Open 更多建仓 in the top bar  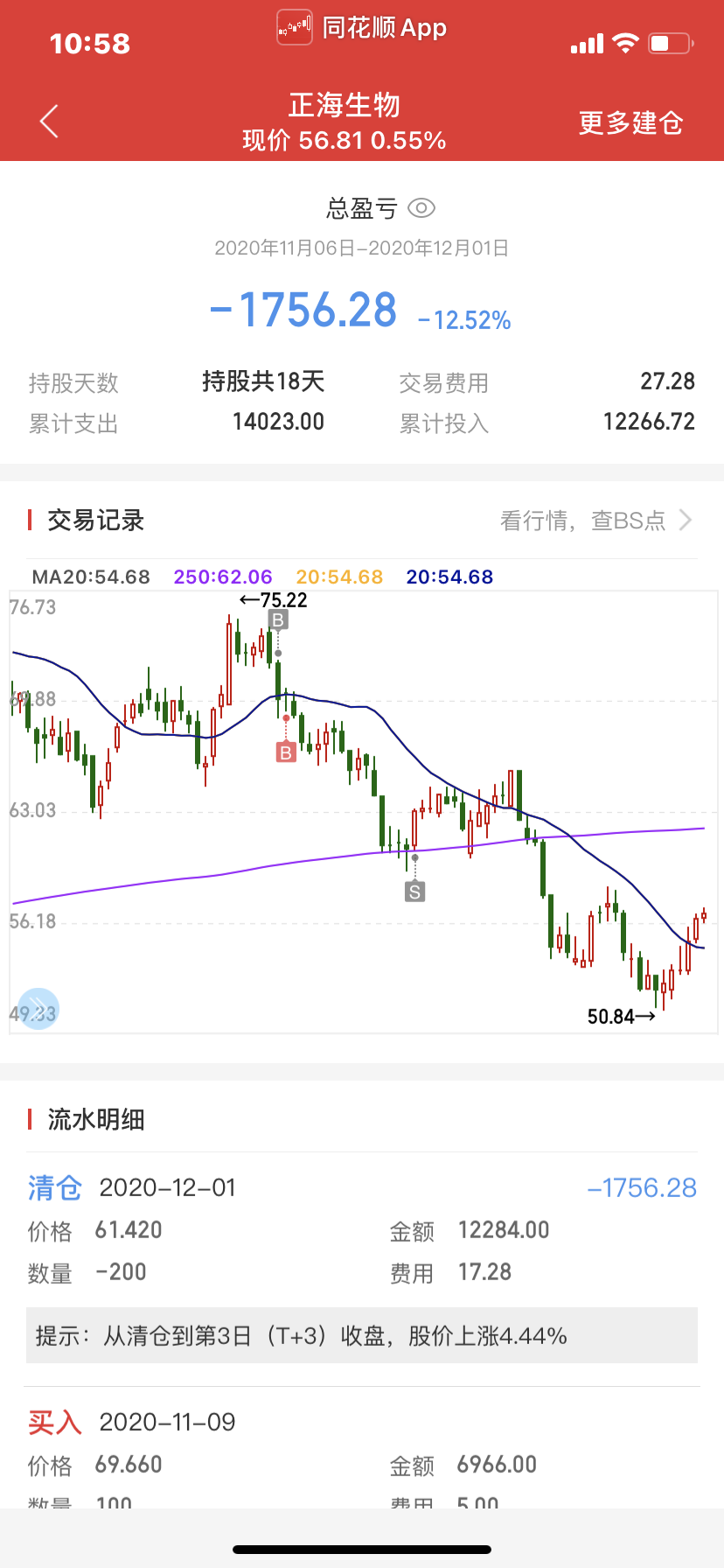coord(630,122)
